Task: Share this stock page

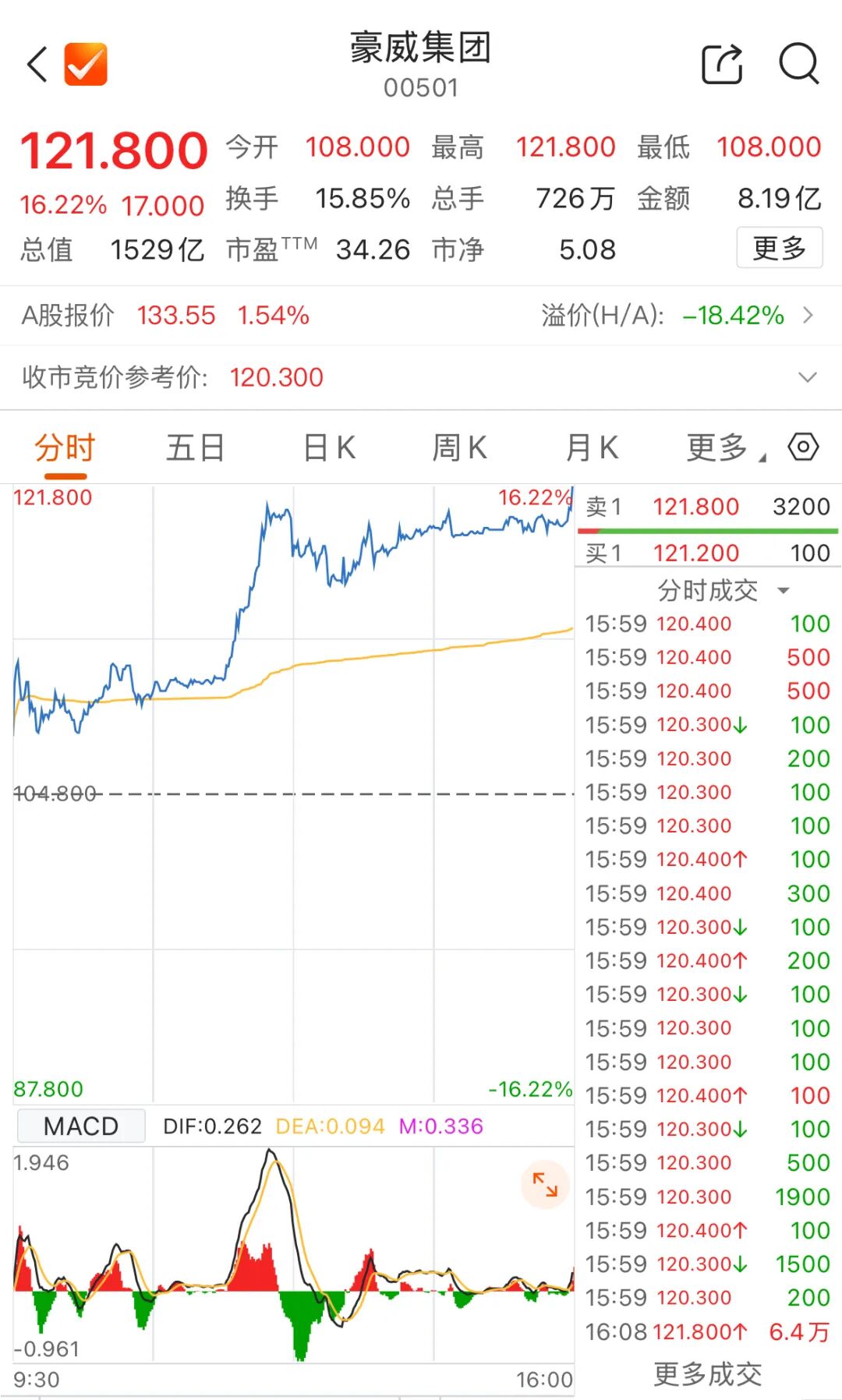Action: tap(722, 64)
